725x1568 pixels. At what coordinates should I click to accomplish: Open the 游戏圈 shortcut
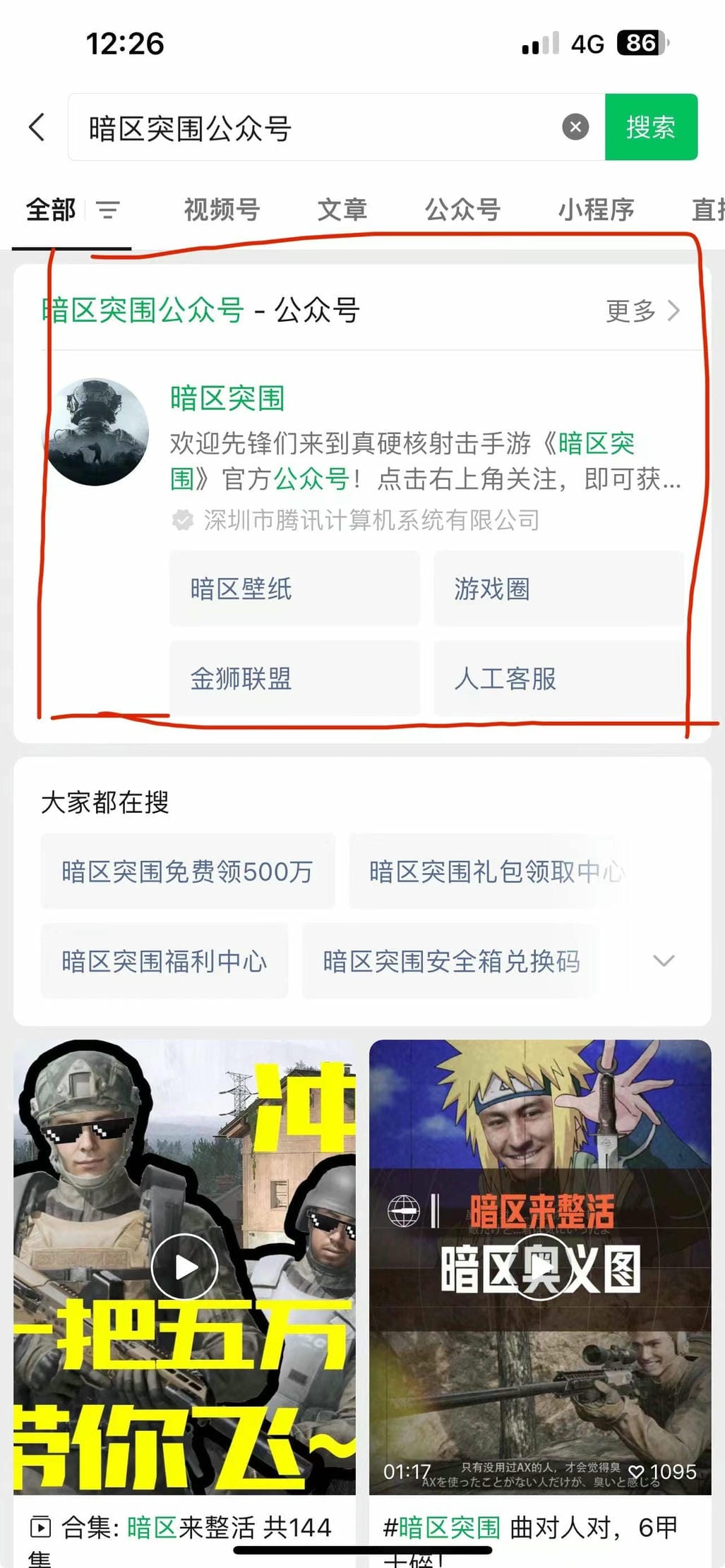coord(558,589)
